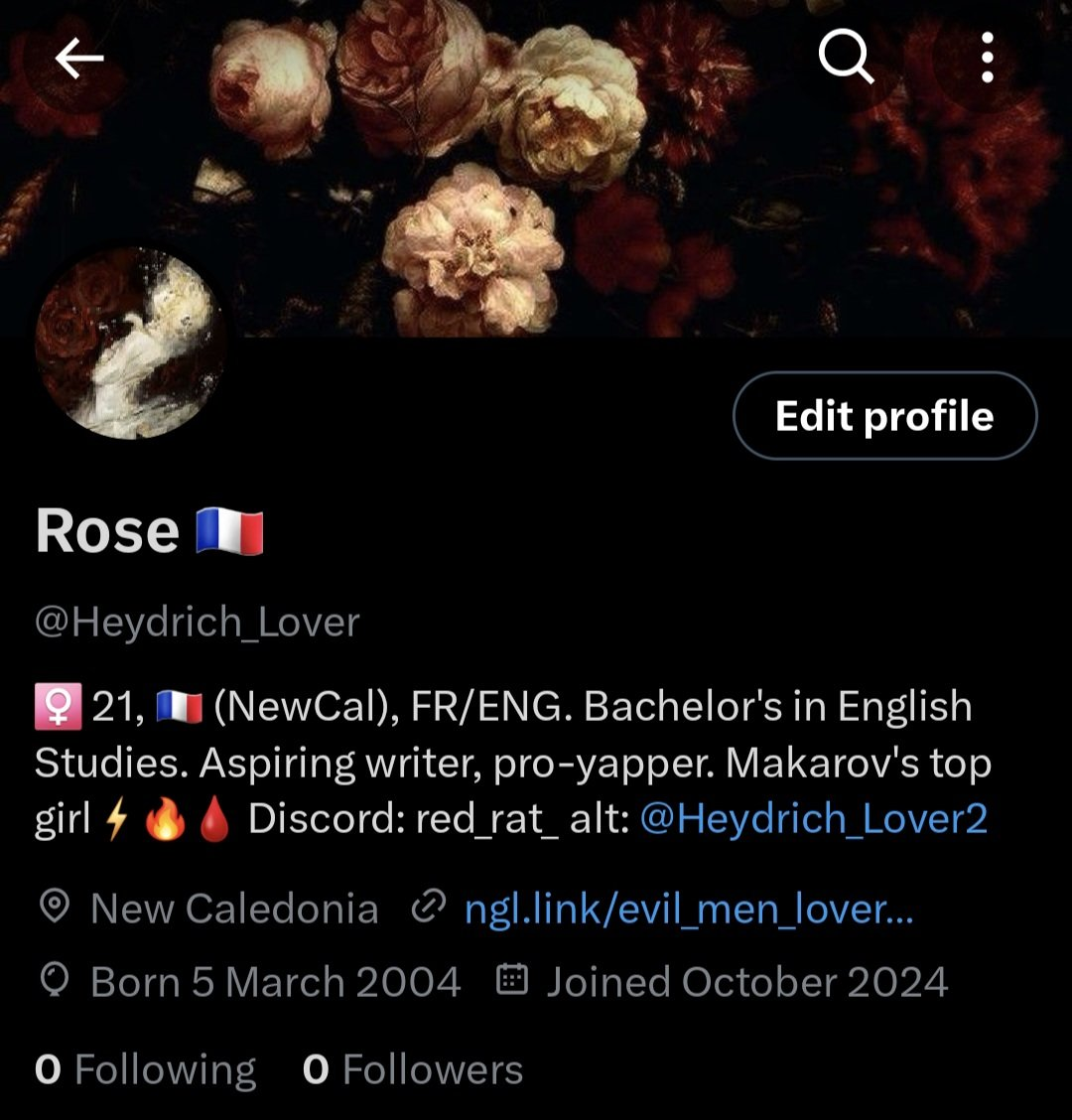Tap the Edit profile button
The image size is (1072, 1120).
click(884, 416)
